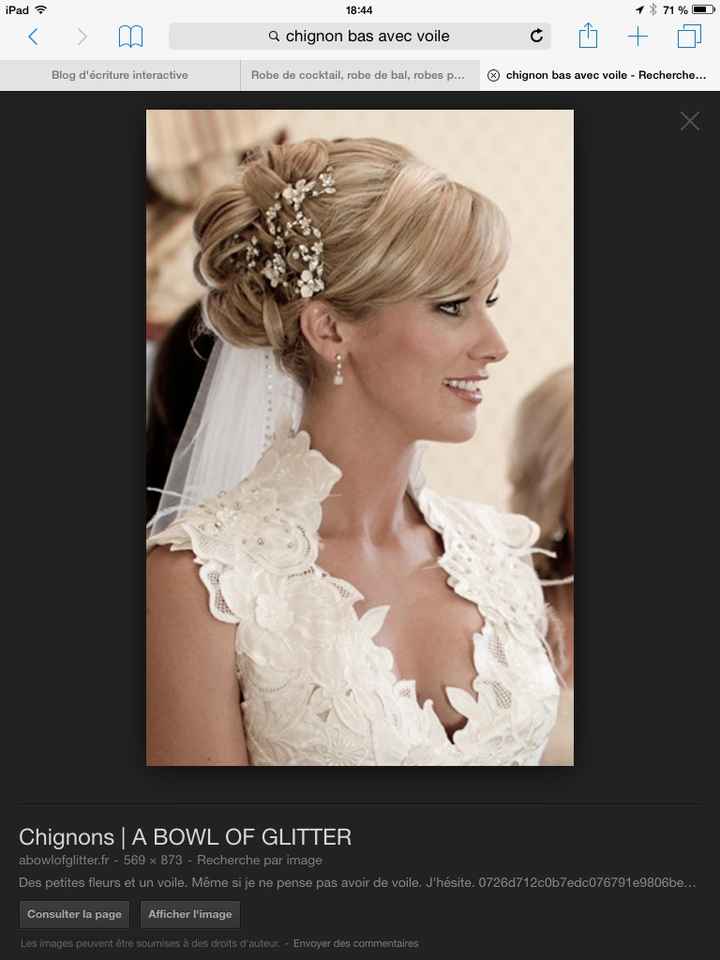Tap Consulter la page button
This screenshot has height=960, width=720.
click(x=75, y=914)
